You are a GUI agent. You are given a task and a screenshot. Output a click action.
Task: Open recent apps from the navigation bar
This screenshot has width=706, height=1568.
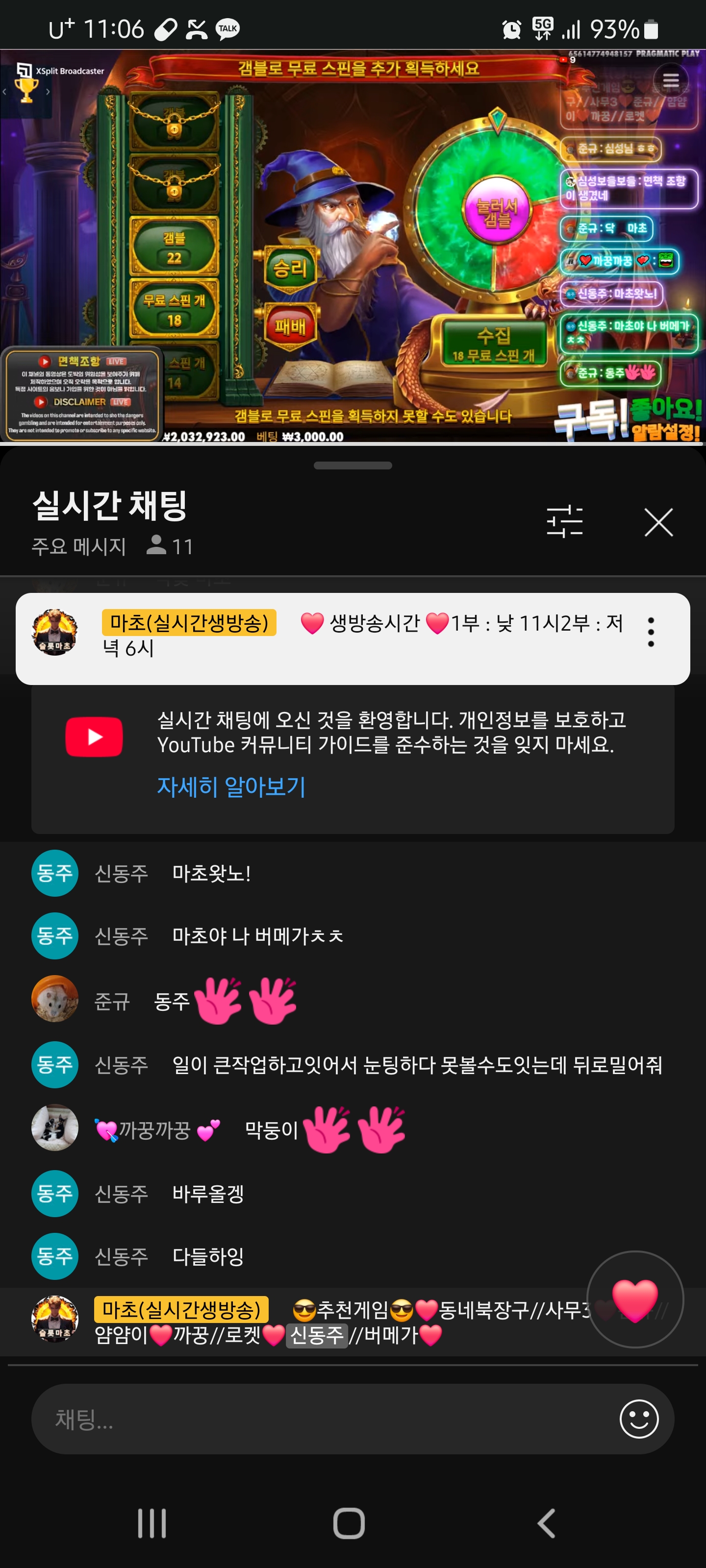click(151, 1523)
